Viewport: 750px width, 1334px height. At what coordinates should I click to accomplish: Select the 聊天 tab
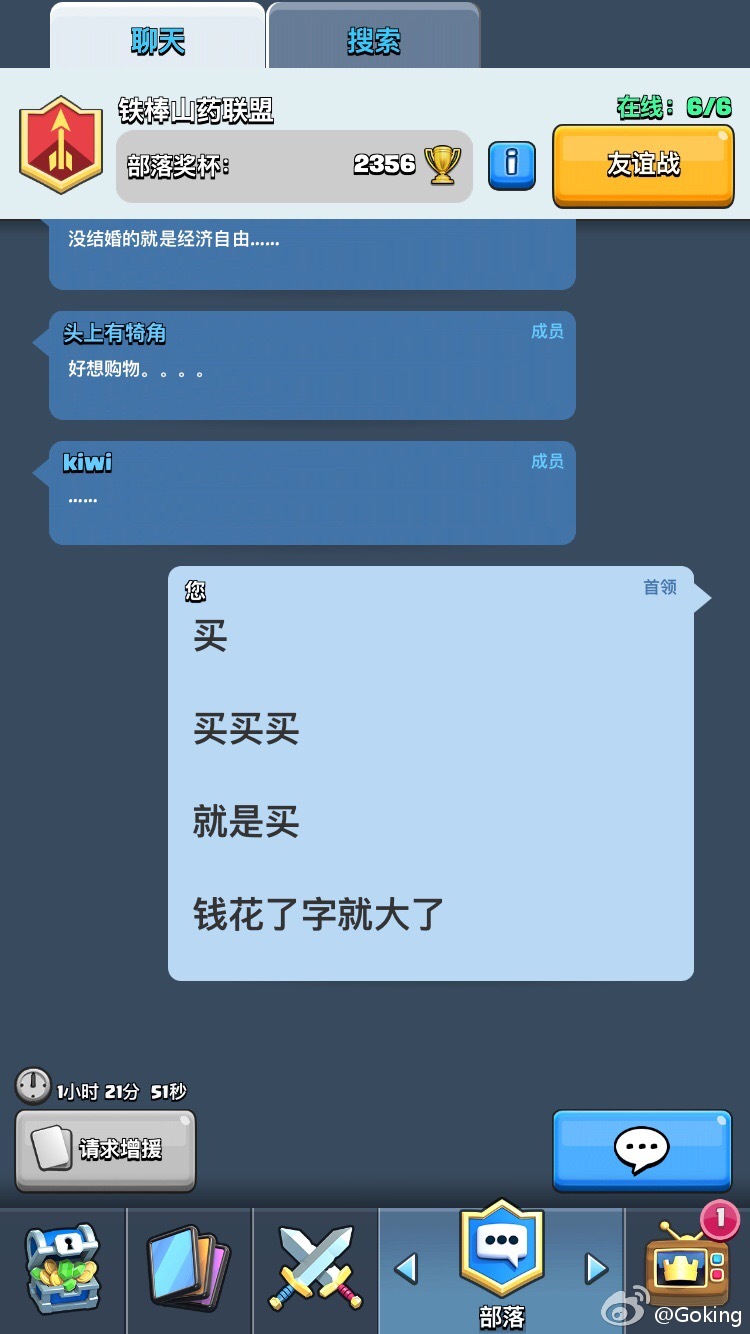tap(158, 40)
